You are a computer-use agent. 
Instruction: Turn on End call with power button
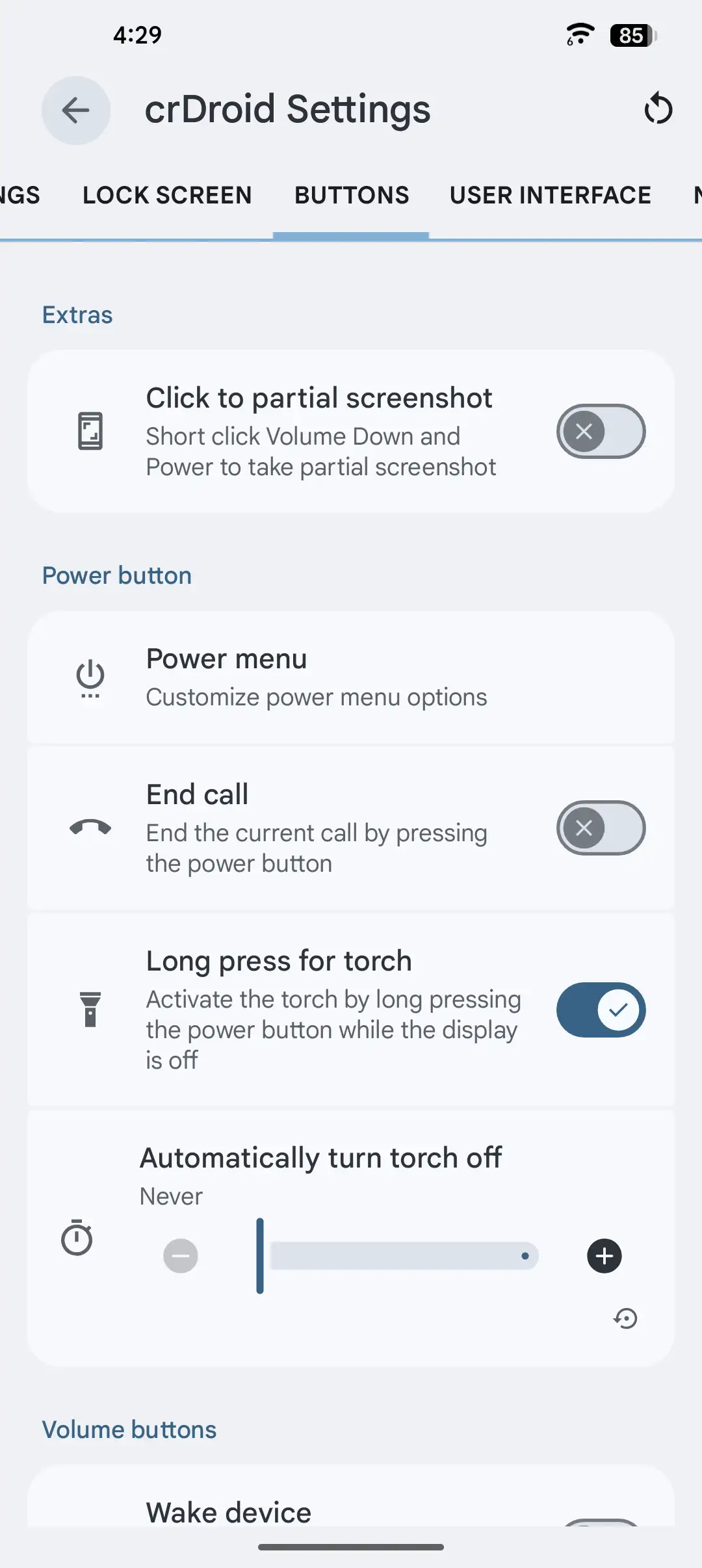click(601, 828)
